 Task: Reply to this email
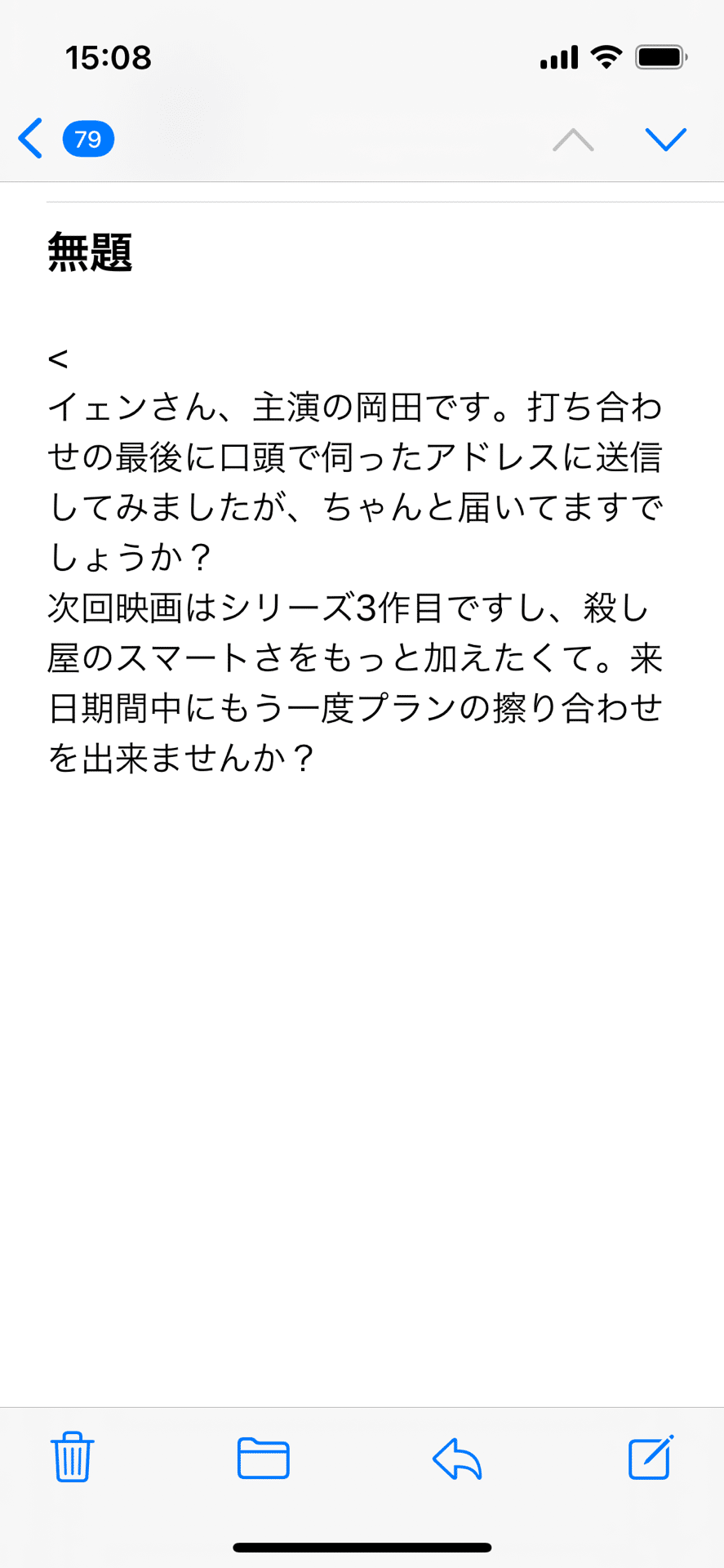click(457, 1458)
